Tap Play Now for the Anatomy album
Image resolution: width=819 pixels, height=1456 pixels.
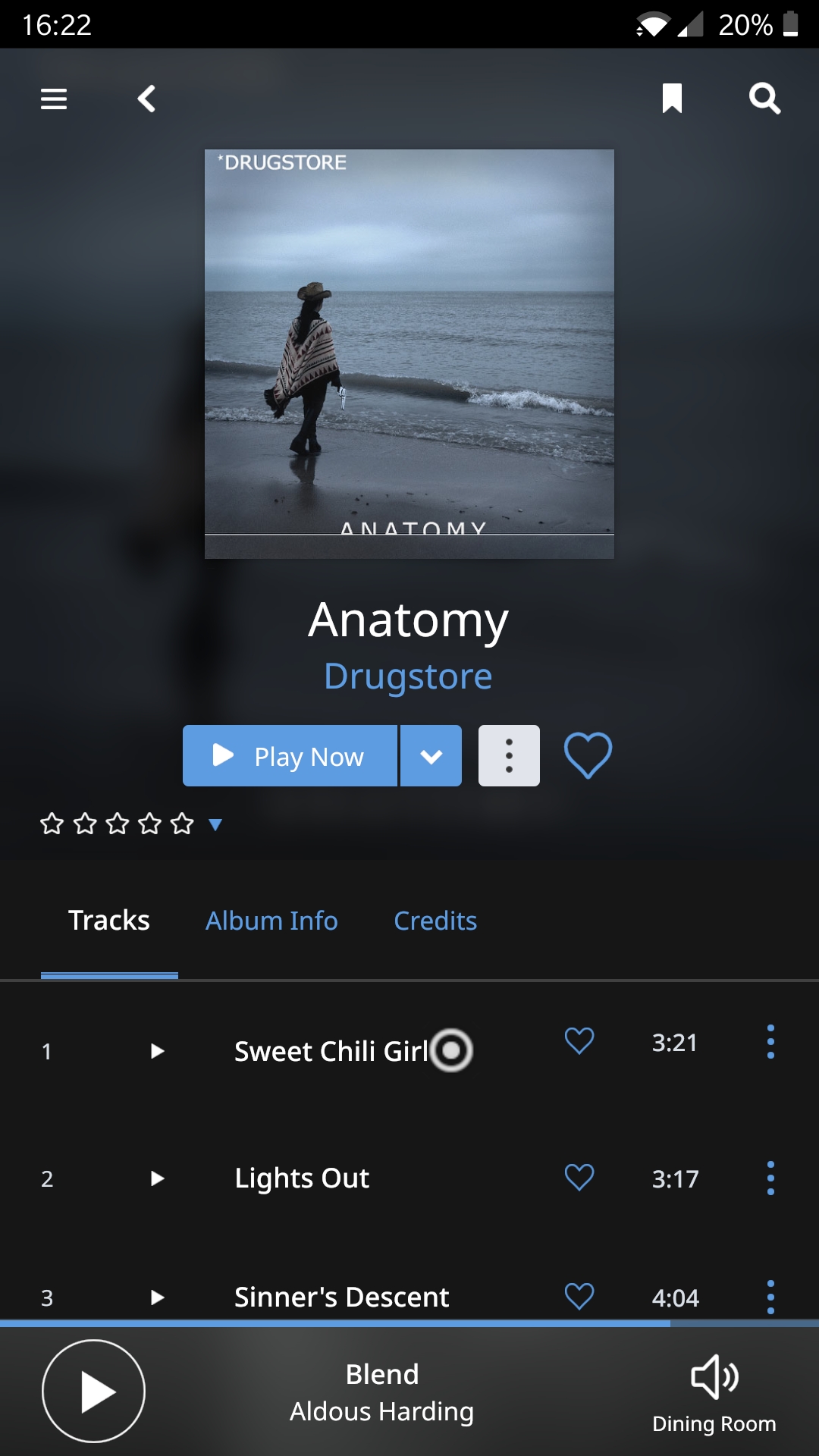(290, 756)
